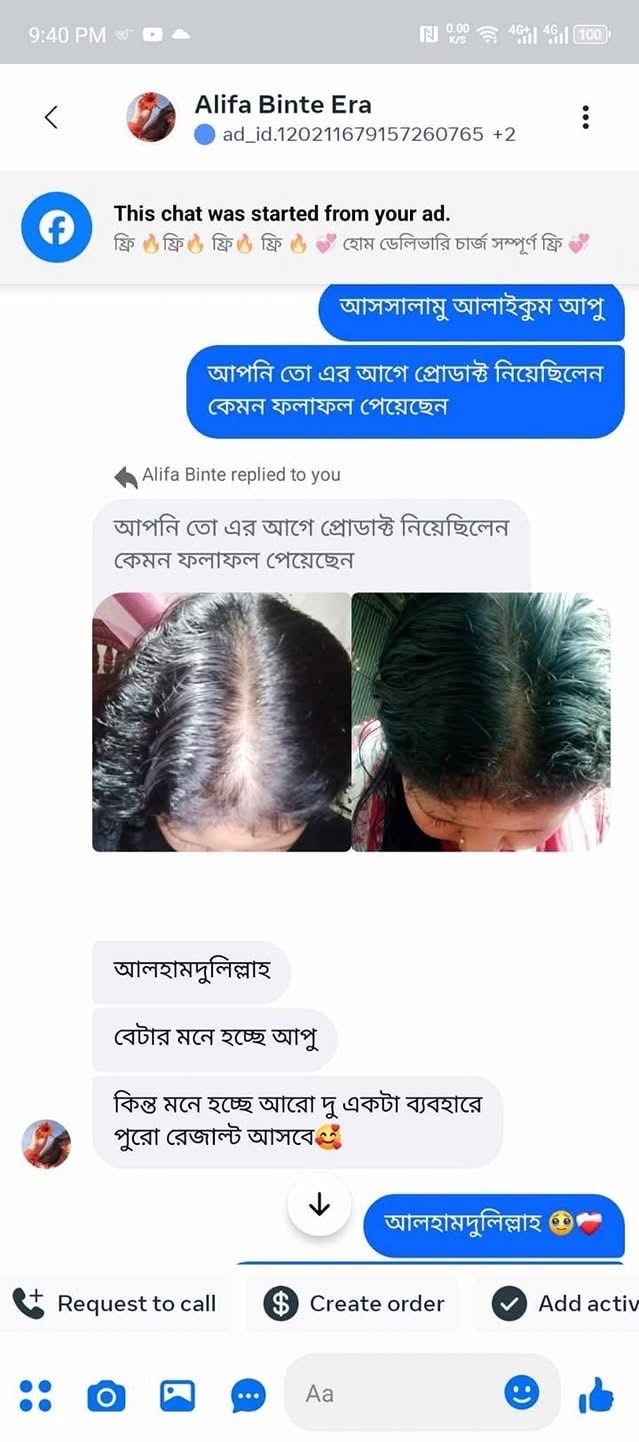Open the emoji picker
This screenshot has height=1442, width=639.
[x=522, y=1392]
